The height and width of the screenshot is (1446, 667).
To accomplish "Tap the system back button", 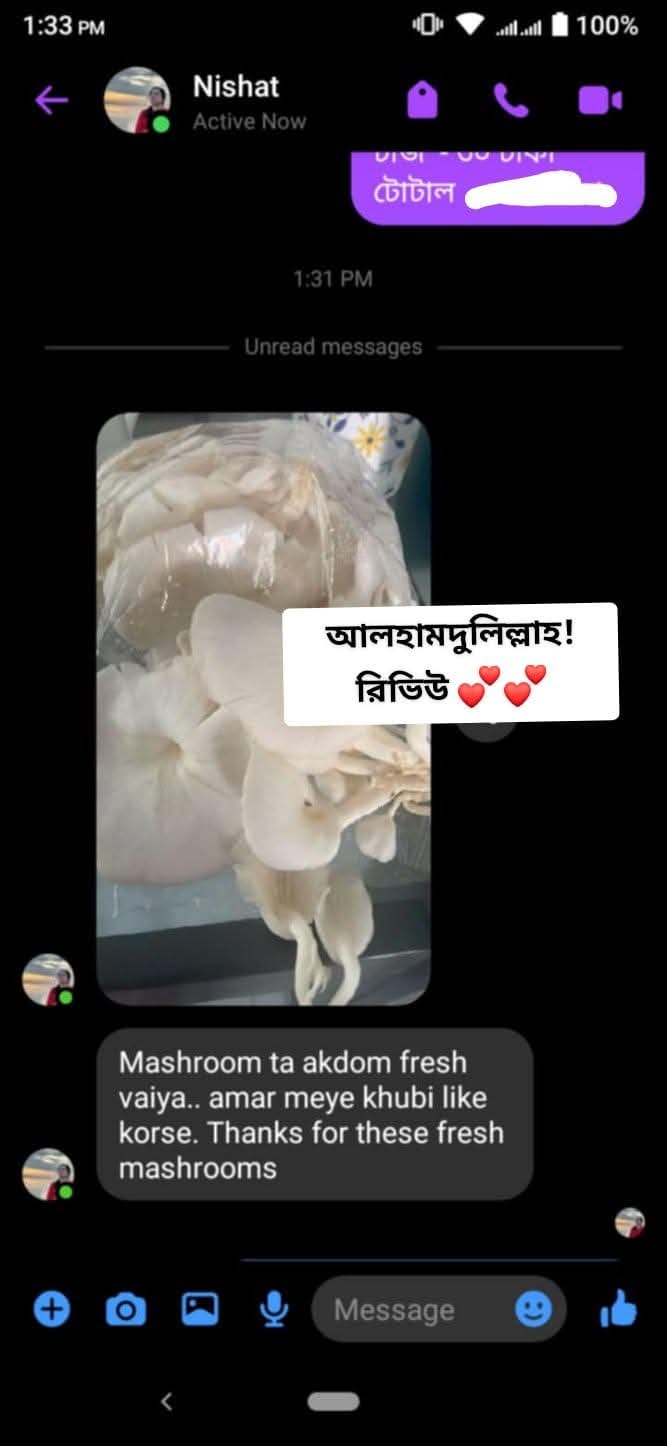I will click(167, 1402).
